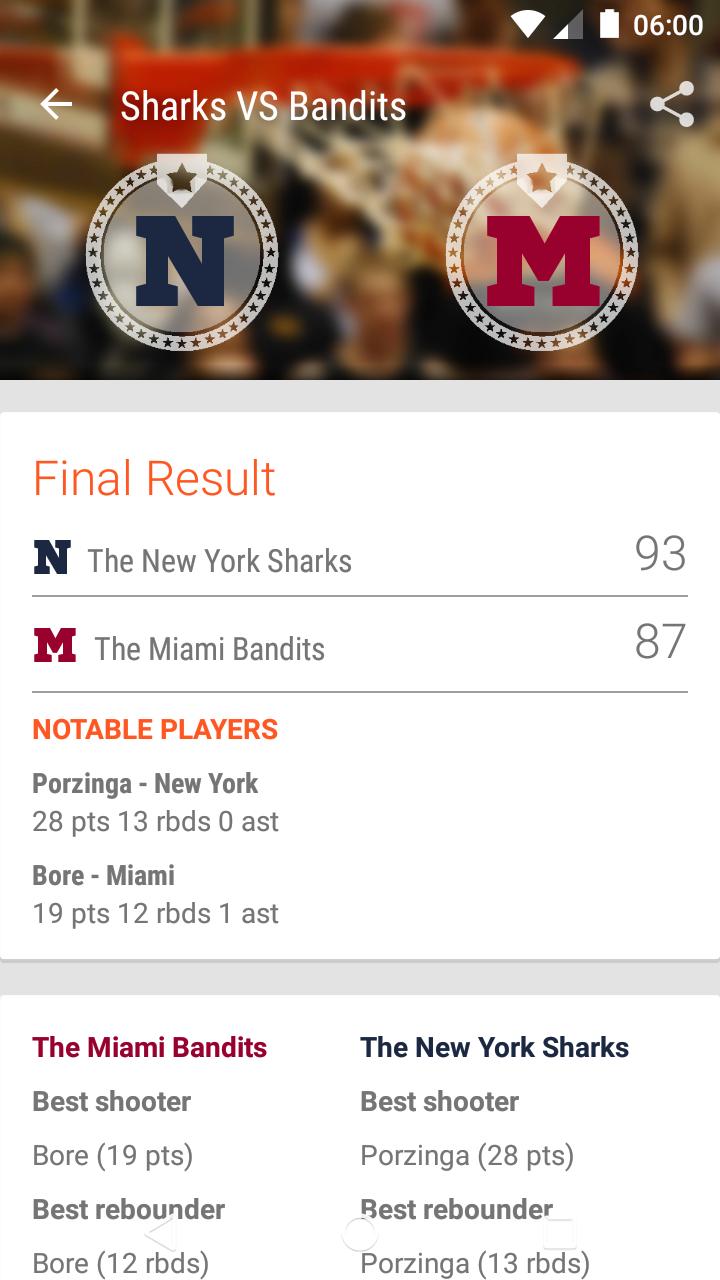
Task: Share this game result
Action: pyautogui.click(x=671, y=105)
